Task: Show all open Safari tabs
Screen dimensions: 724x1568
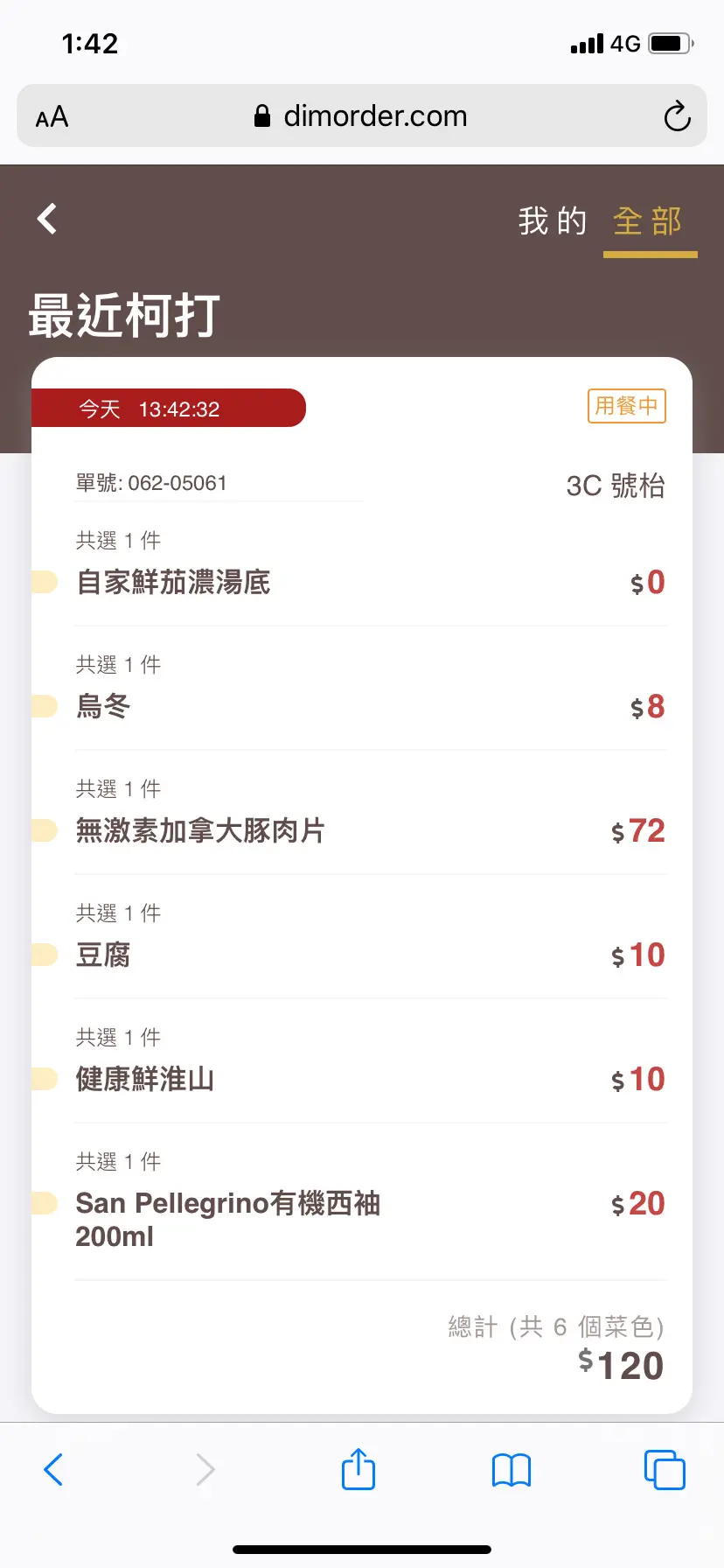Action: (665, 1469)
